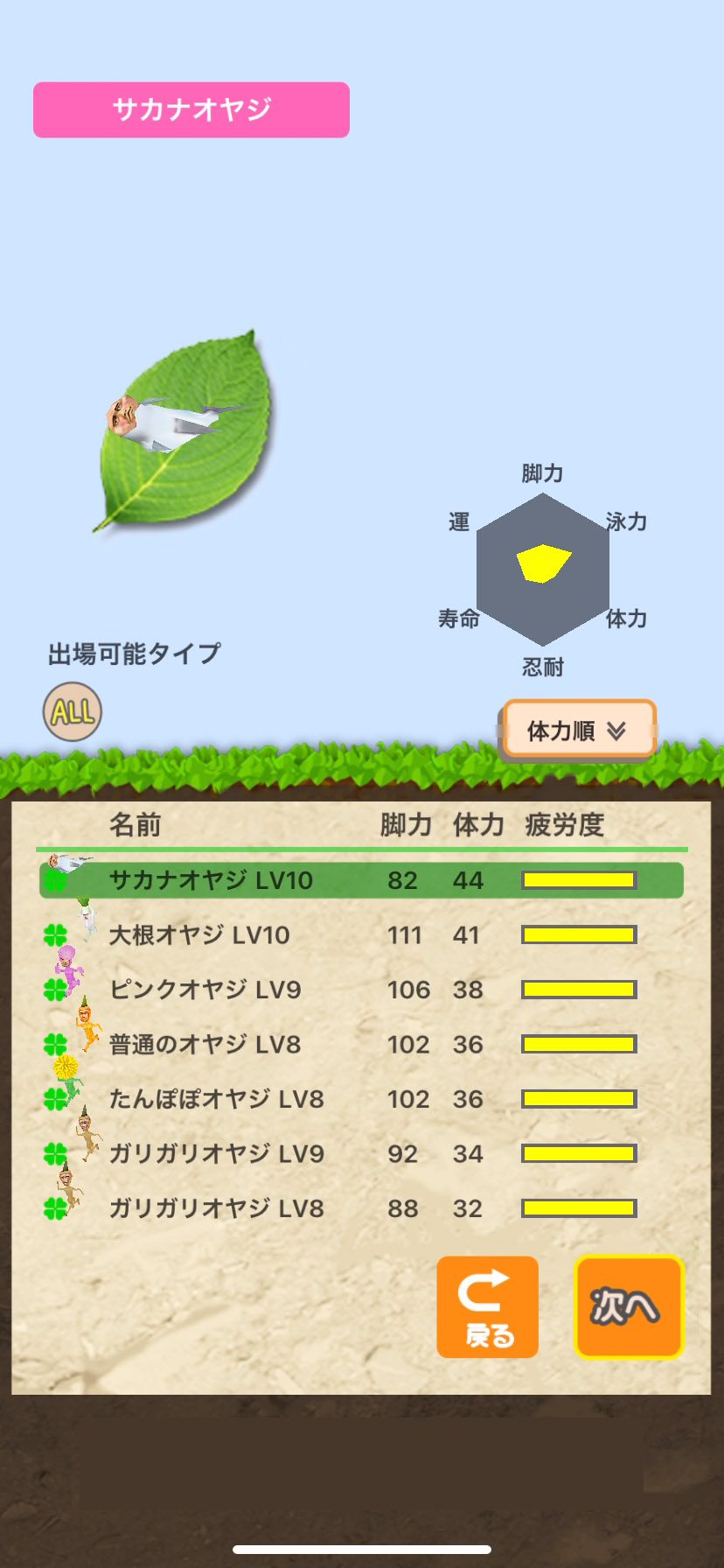Choose 大根オヤジ LV10 from the list
The width and height of the screenshot is (724, 1568).
[x=360, y=935]
